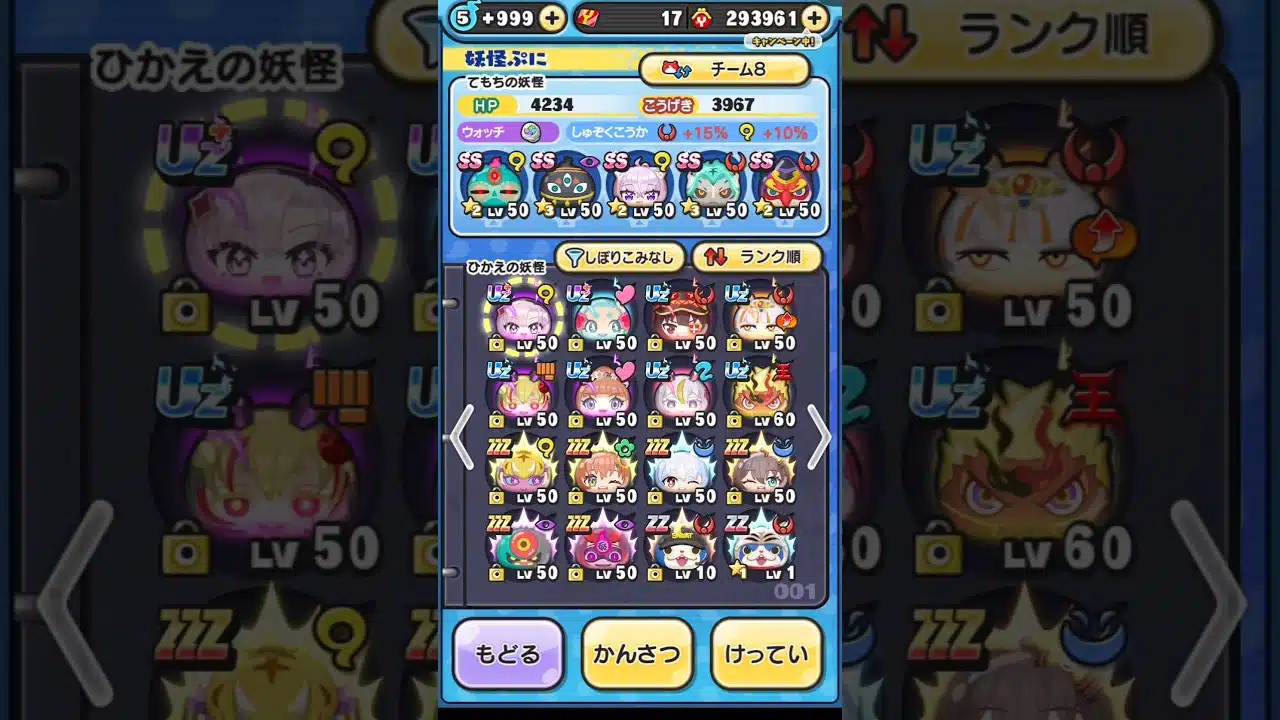The image size is (1280, 720).
Task: Select the Lv 1 reserve yokai
Action: (760, 545)
